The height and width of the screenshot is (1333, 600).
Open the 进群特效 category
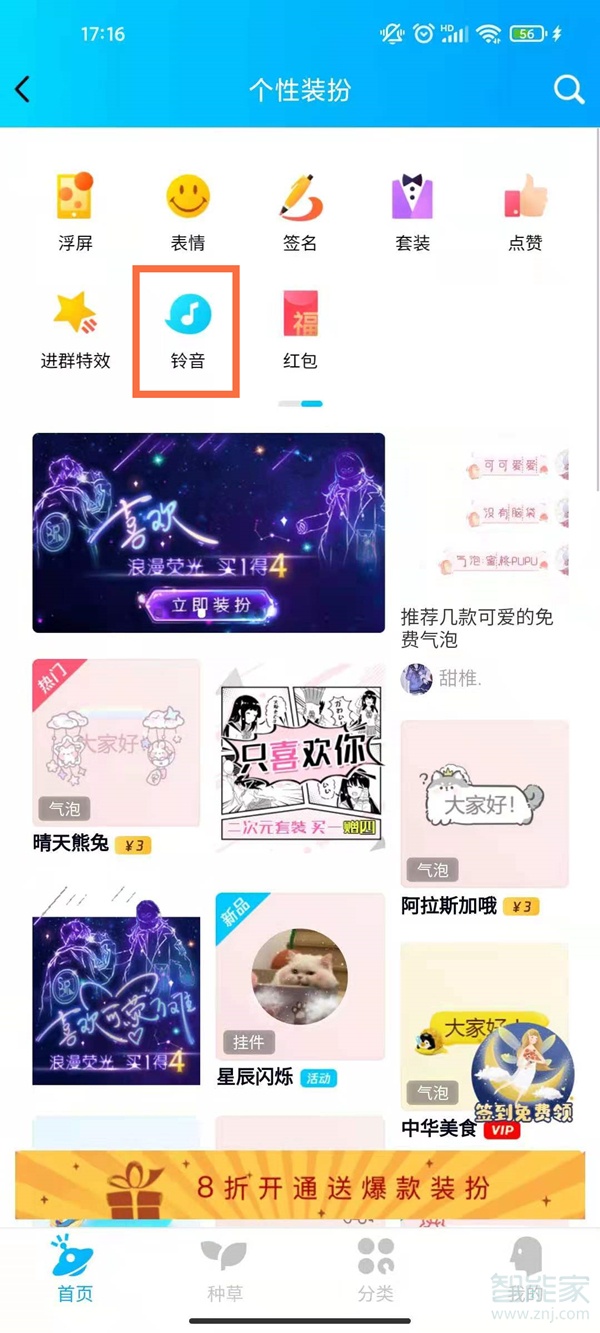(75, 330)
